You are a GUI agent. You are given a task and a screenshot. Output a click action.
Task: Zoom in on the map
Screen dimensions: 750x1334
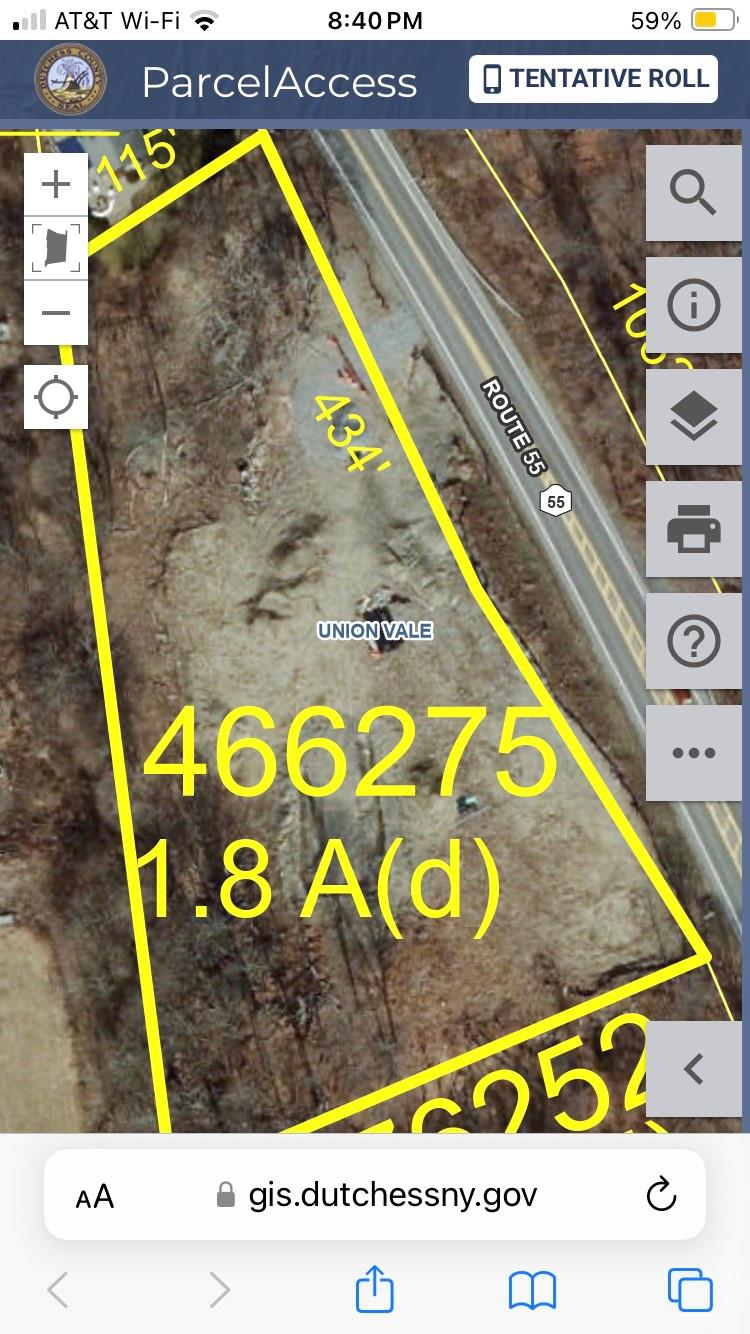click(x=56, y=186)
